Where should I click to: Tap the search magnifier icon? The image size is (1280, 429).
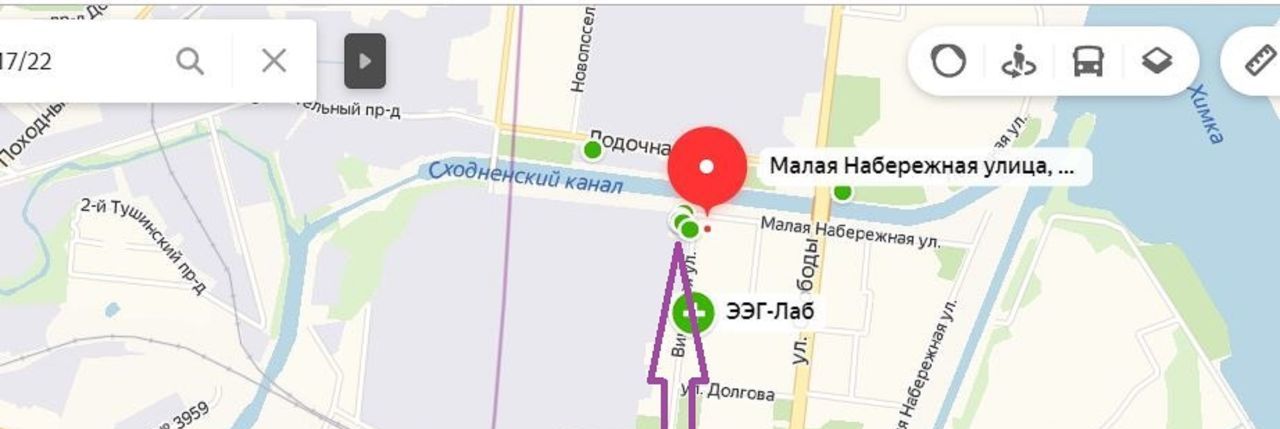coord(190,61)
